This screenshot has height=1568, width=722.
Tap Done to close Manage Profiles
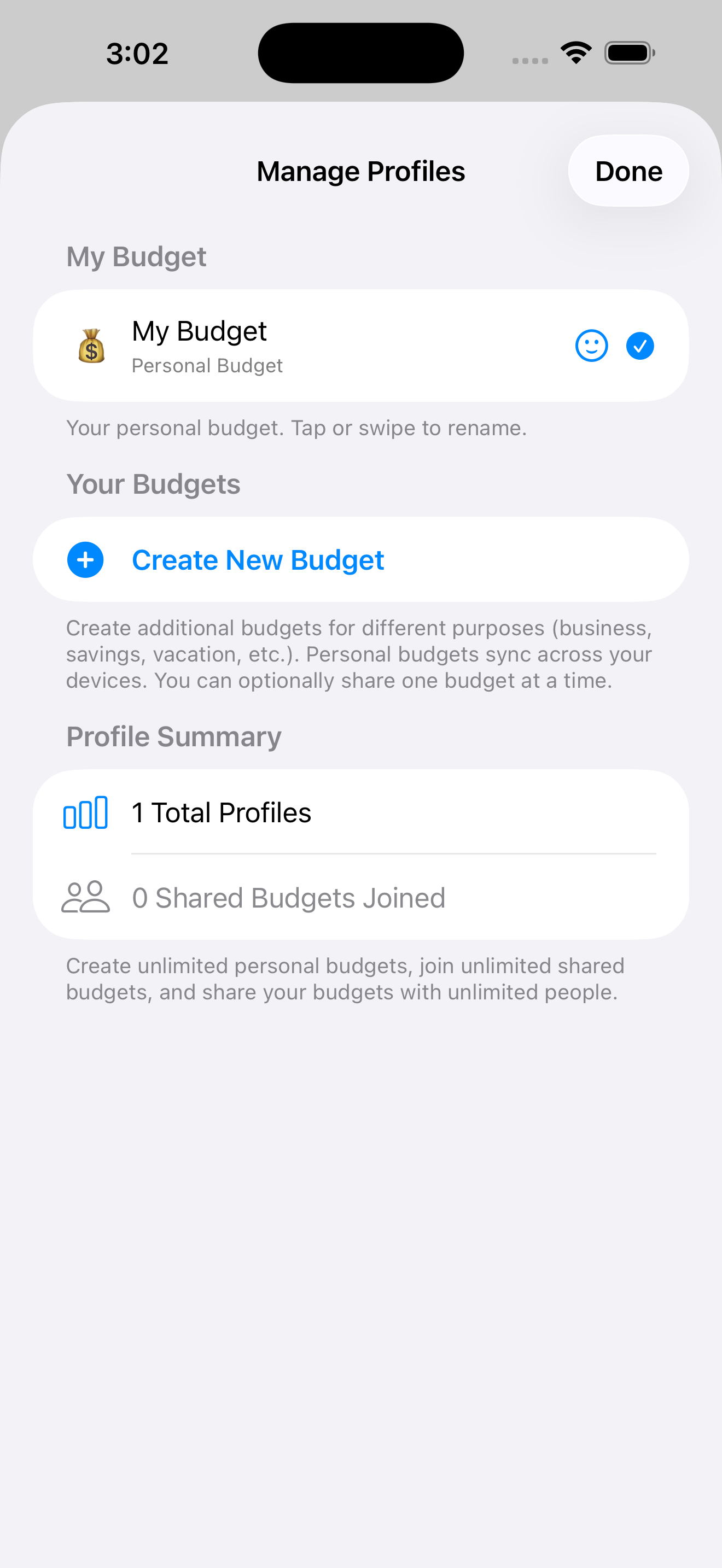coord(628,171)
